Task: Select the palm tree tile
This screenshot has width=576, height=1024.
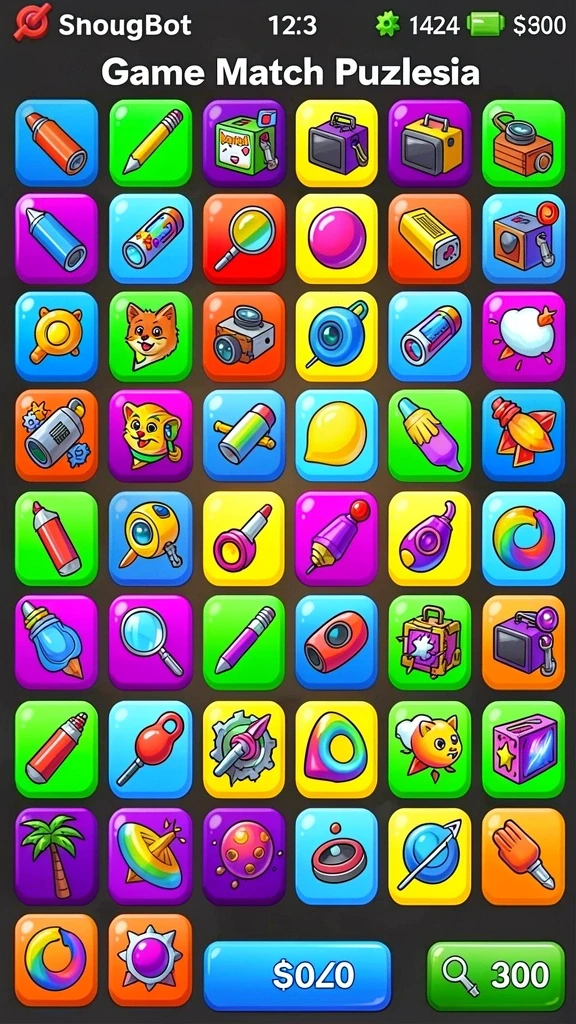Action: coord(56,856)
